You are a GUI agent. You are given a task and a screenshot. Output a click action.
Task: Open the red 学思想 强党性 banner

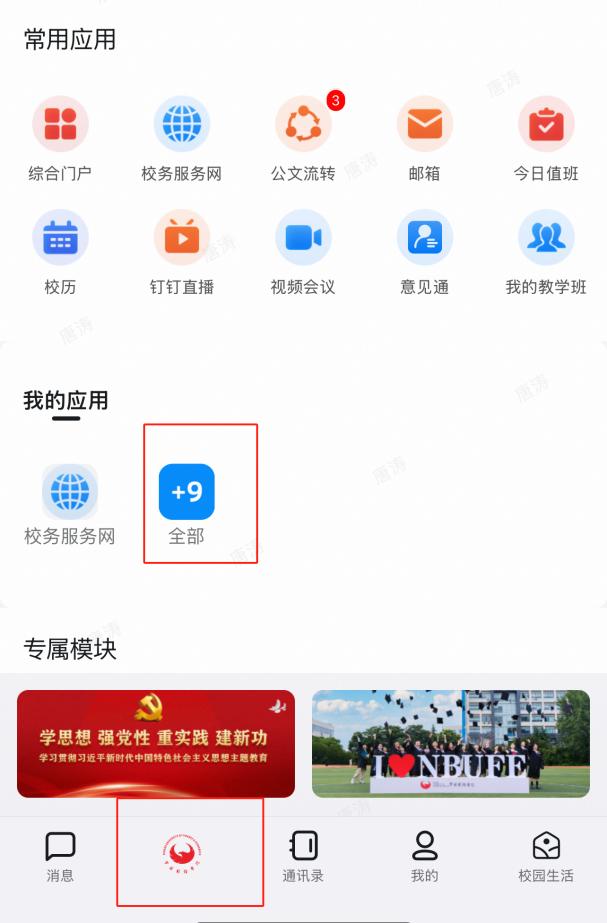click(156, 743)
